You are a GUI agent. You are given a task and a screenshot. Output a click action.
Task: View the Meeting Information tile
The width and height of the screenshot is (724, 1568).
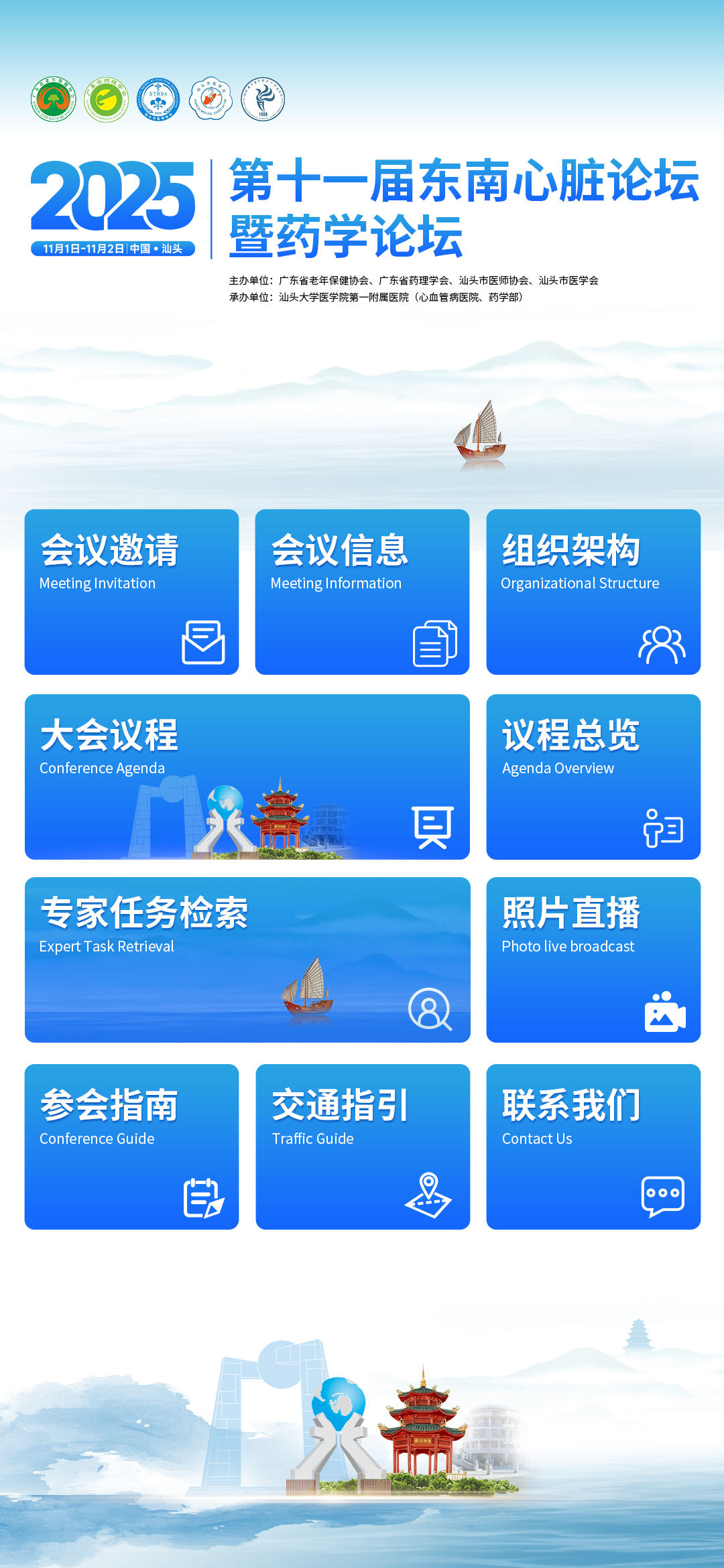[362, 592]
